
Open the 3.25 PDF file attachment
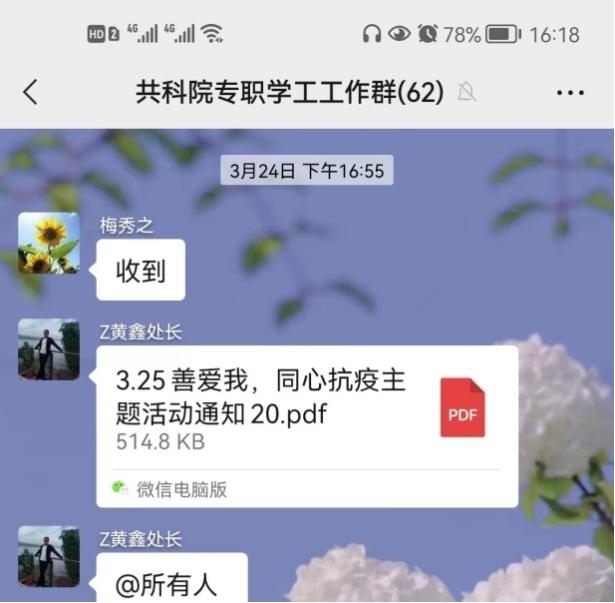click(306, 410)
